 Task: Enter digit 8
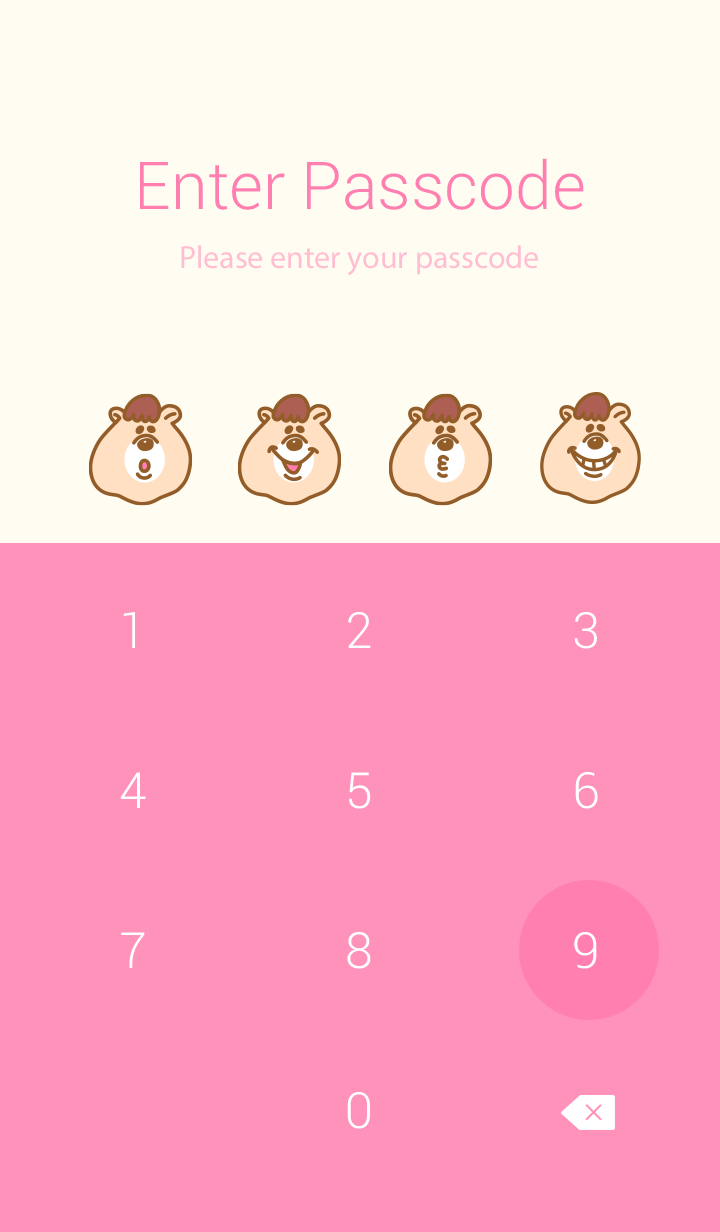click(359, 950)
